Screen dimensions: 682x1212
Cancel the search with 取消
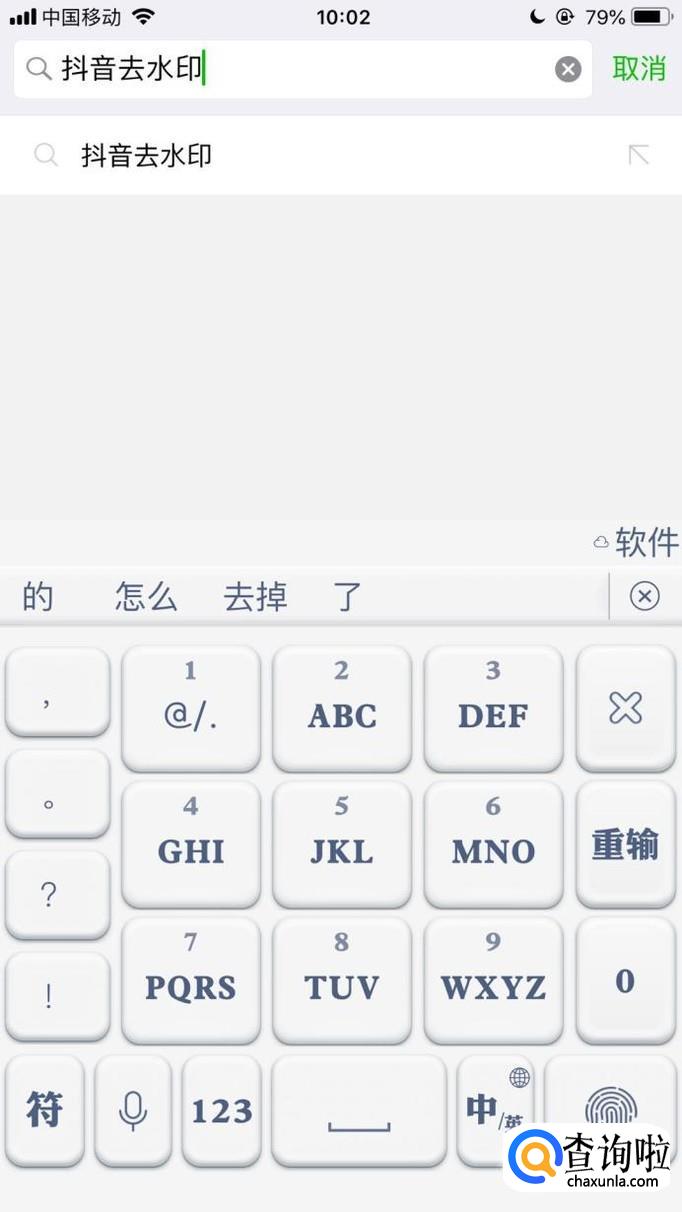point(639,69)
